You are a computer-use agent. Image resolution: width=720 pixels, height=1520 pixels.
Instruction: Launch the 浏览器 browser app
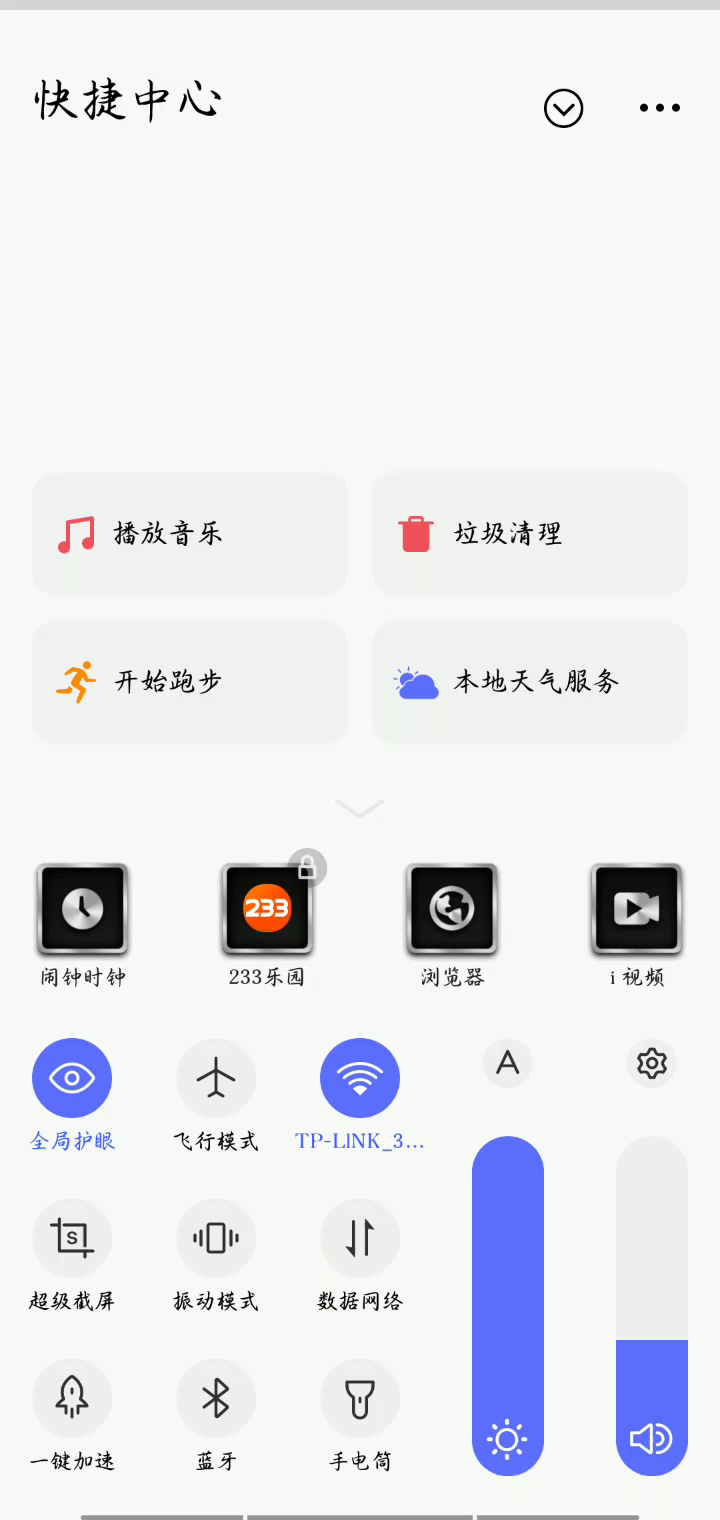[x=452, y=908]
